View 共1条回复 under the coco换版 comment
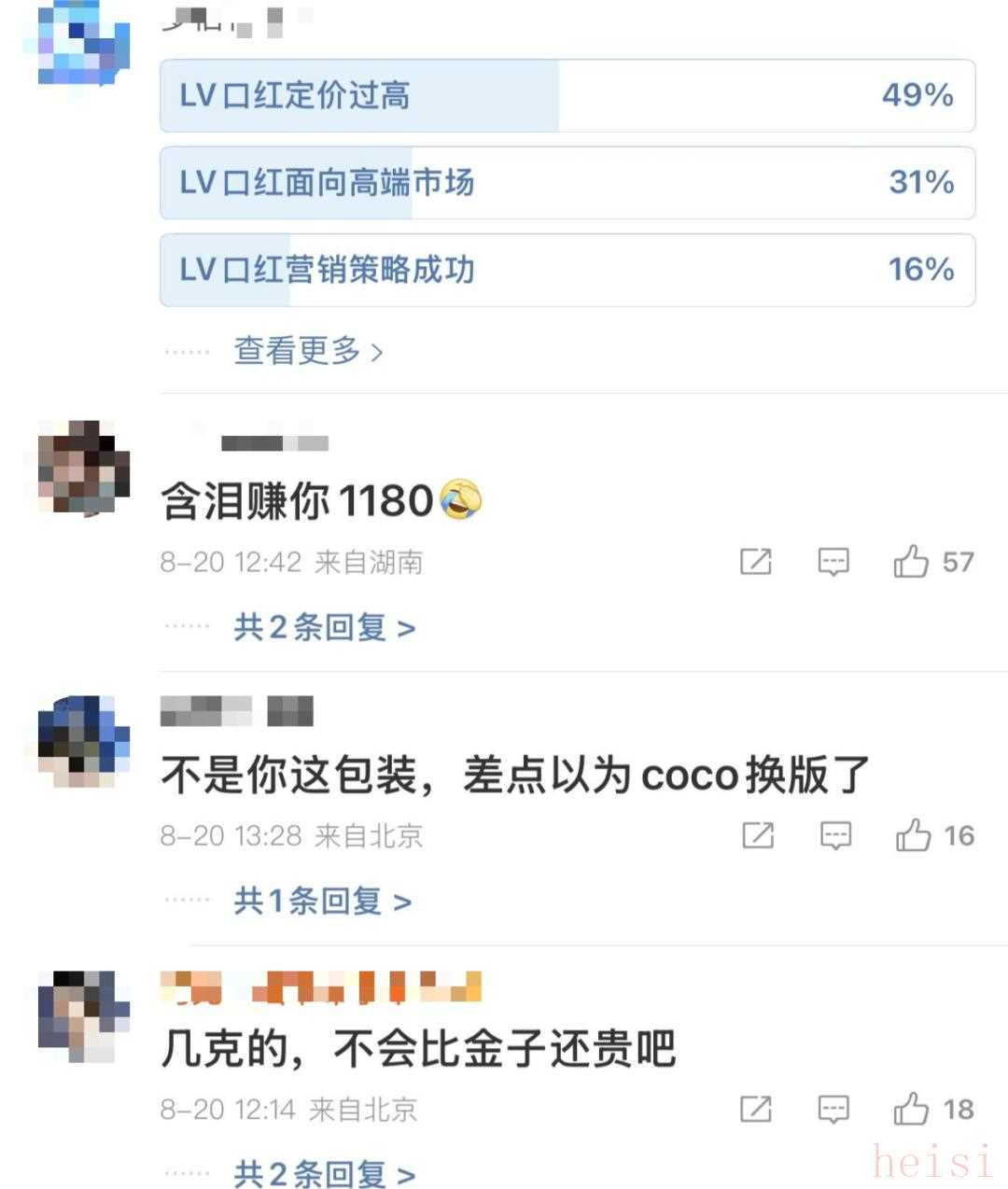 click(x=322, y=901)
